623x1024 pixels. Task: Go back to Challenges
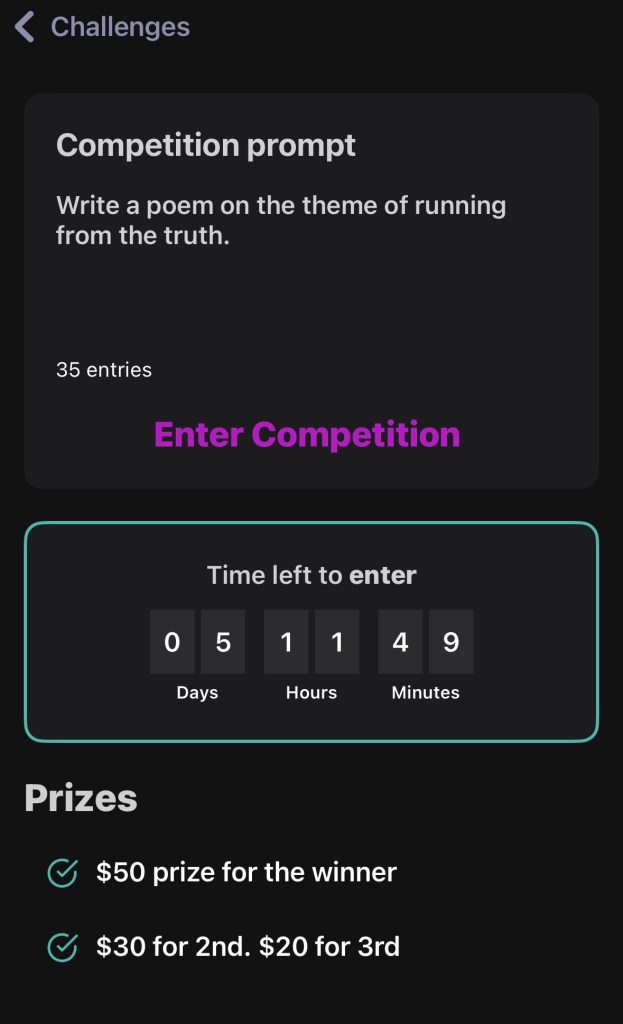pos(102,27)
